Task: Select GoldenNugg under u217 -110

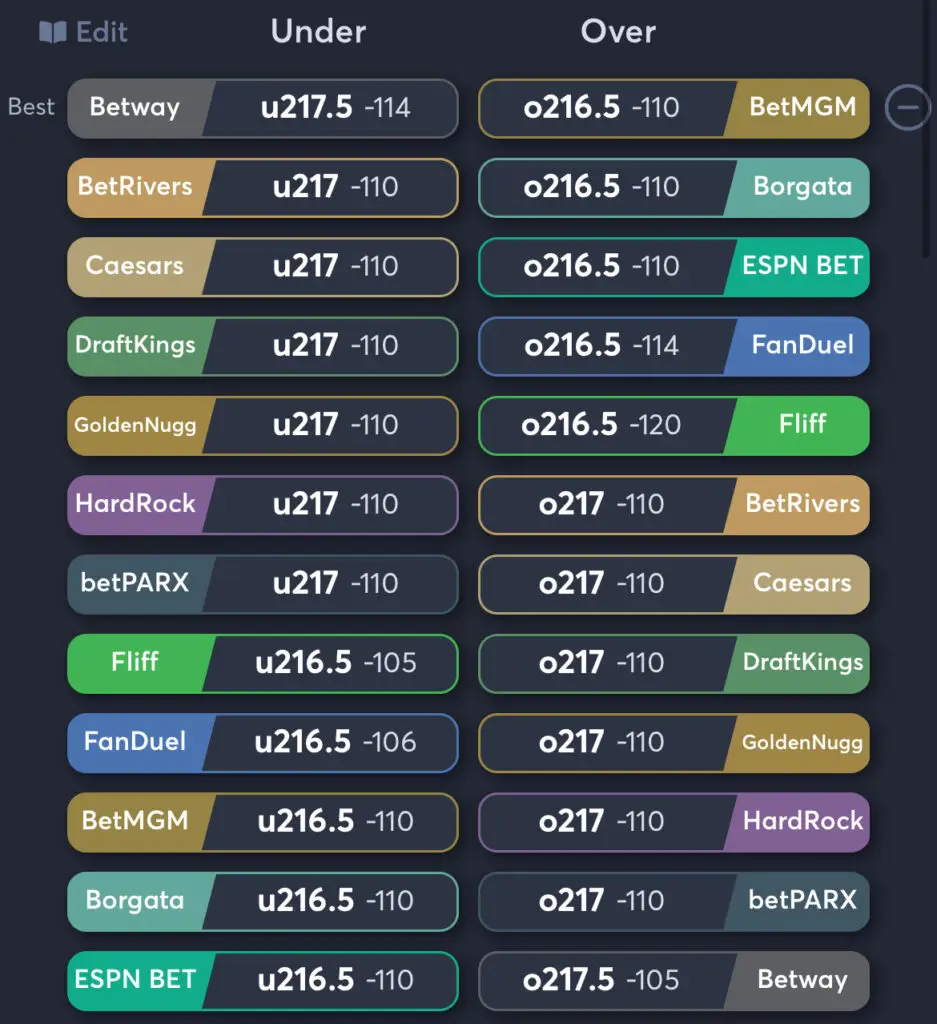Action: click(x=262, y=425)
